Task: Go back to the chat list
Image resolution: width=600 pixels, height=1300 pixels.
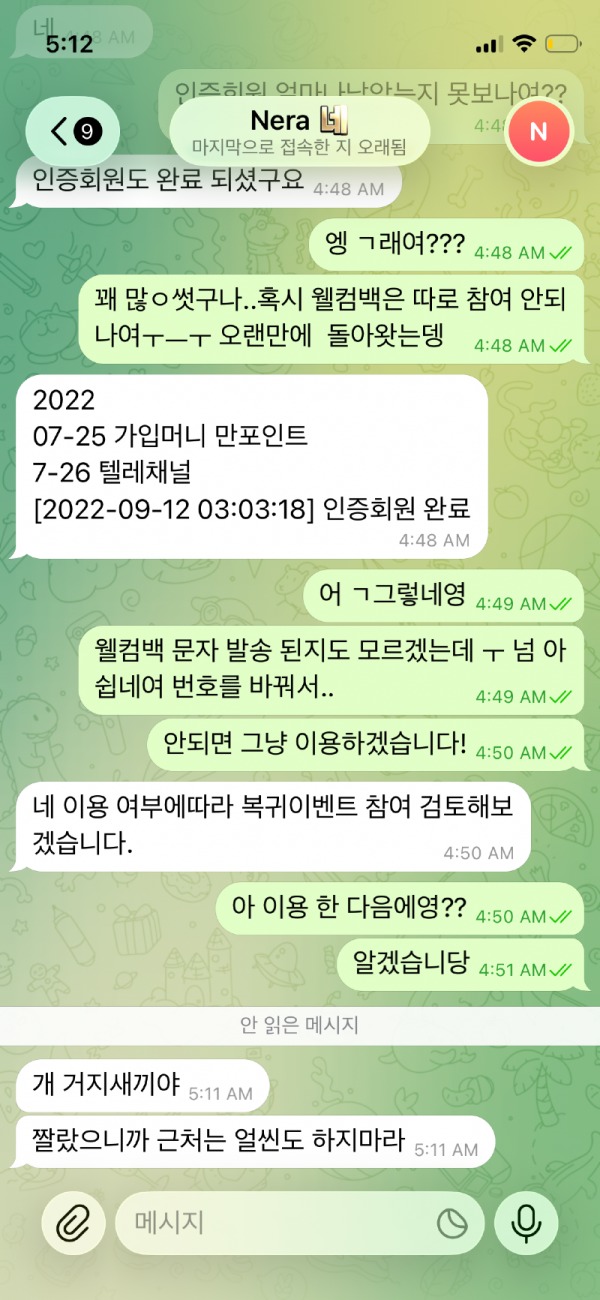Action: [x=72, y=131]
